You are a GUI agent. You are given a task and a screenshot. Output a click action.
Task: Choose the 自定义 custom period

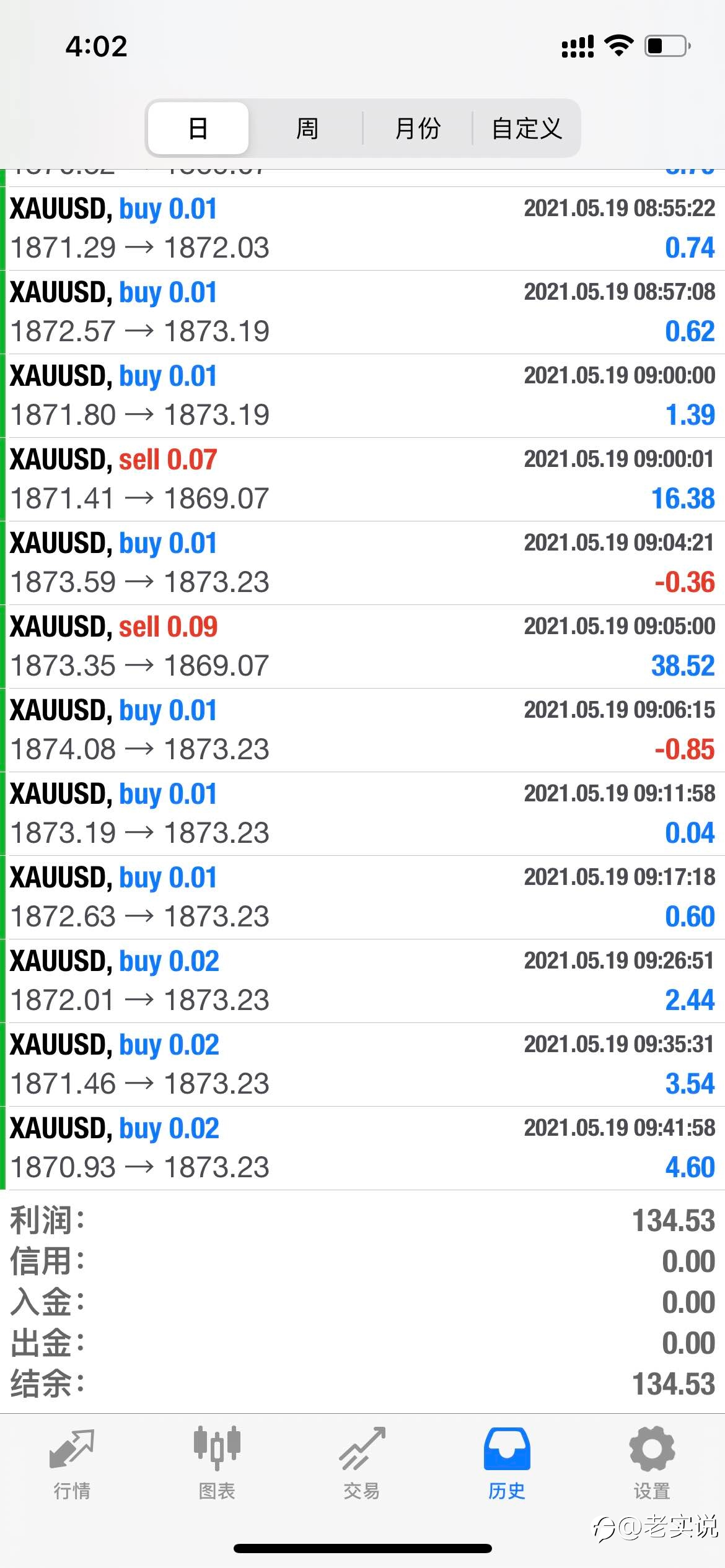pyautogui.click(x=527, y=128)
